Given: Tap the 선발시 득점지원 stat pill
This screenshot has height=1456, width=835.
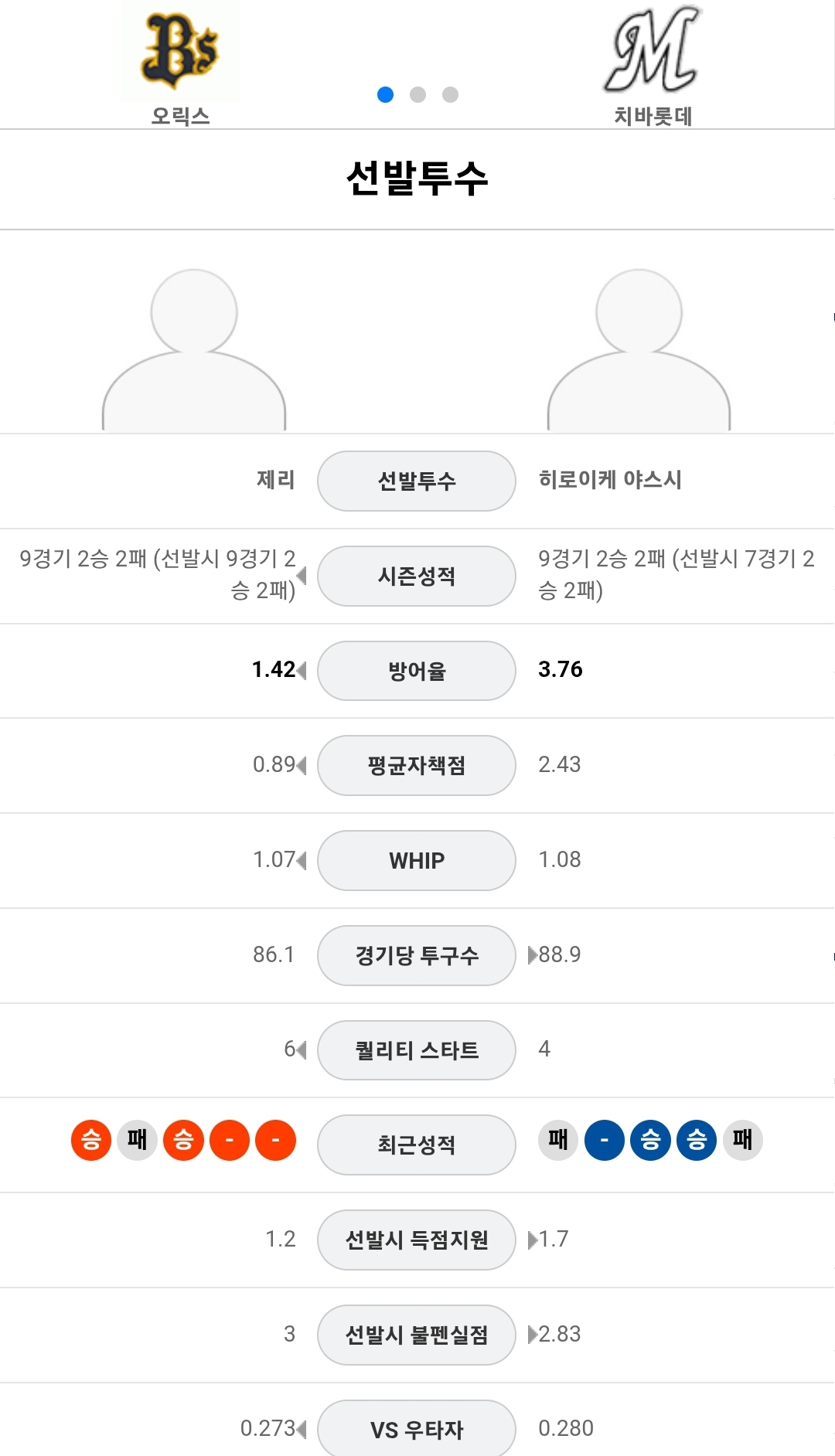Looking at the screenshot, I should pos(417,1240).
